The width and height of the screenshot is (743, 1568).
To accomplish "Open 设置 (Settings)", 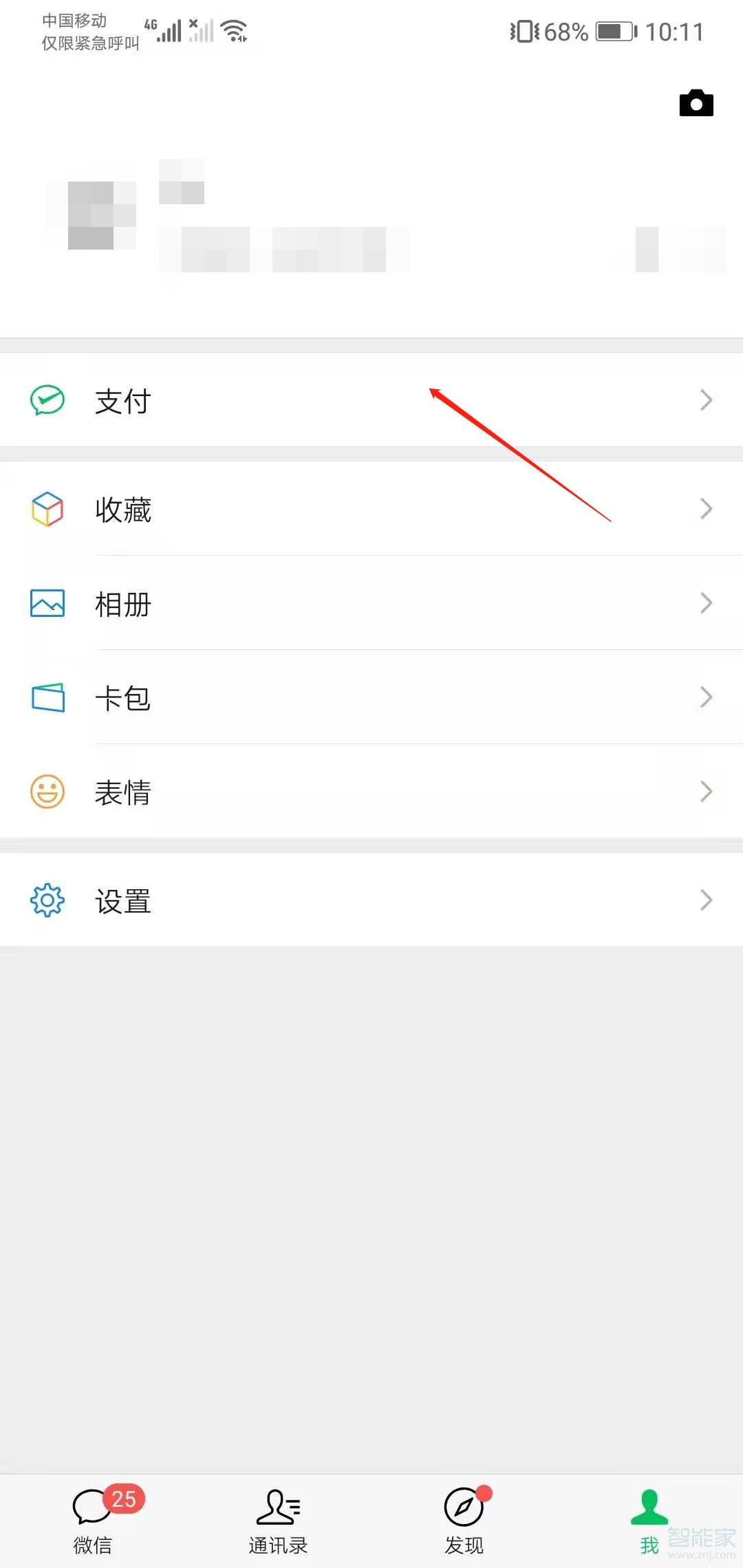I will (x=371, y=900).
